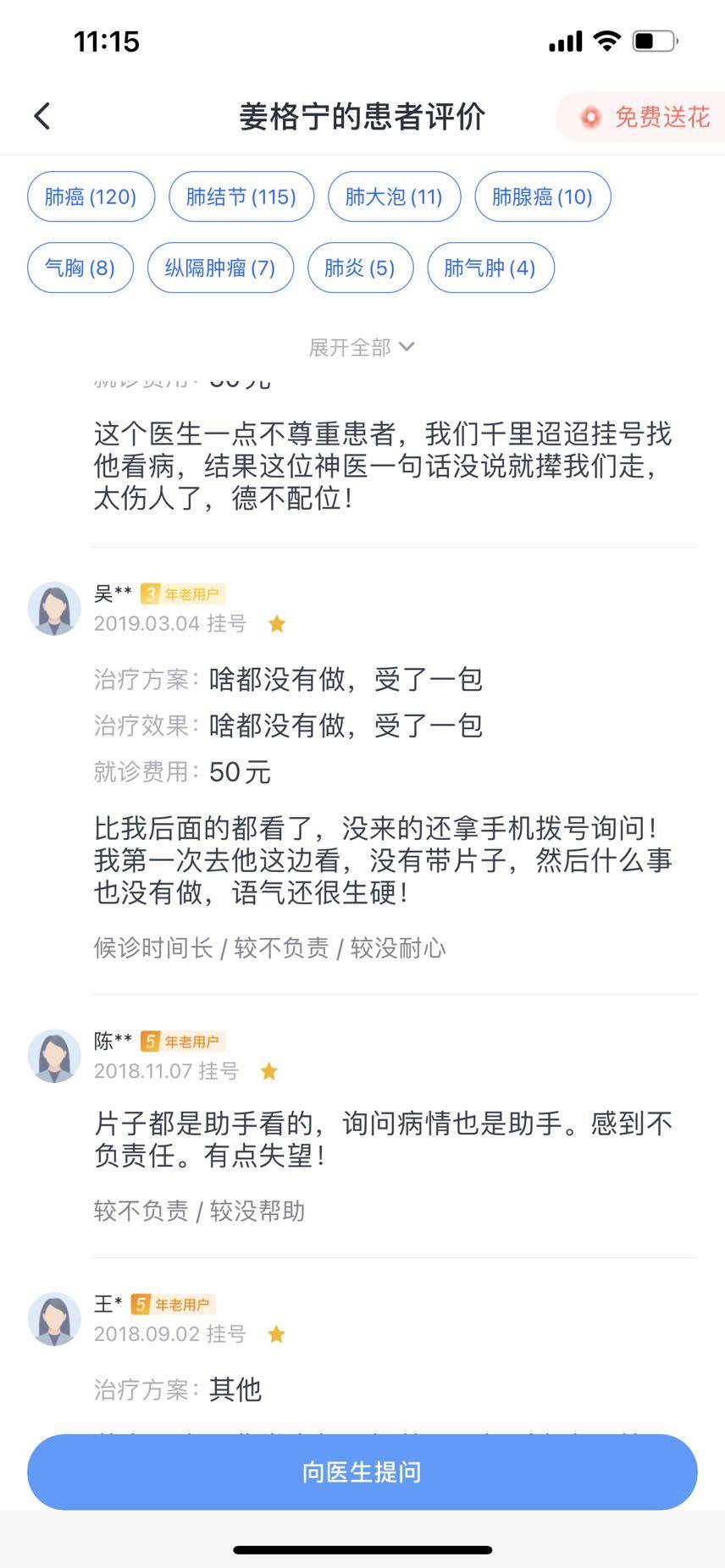This screenshot has width=725, height=1568.
Task: Select 纵隔肿瘤 (7) chip
Action: coord(220,268)
